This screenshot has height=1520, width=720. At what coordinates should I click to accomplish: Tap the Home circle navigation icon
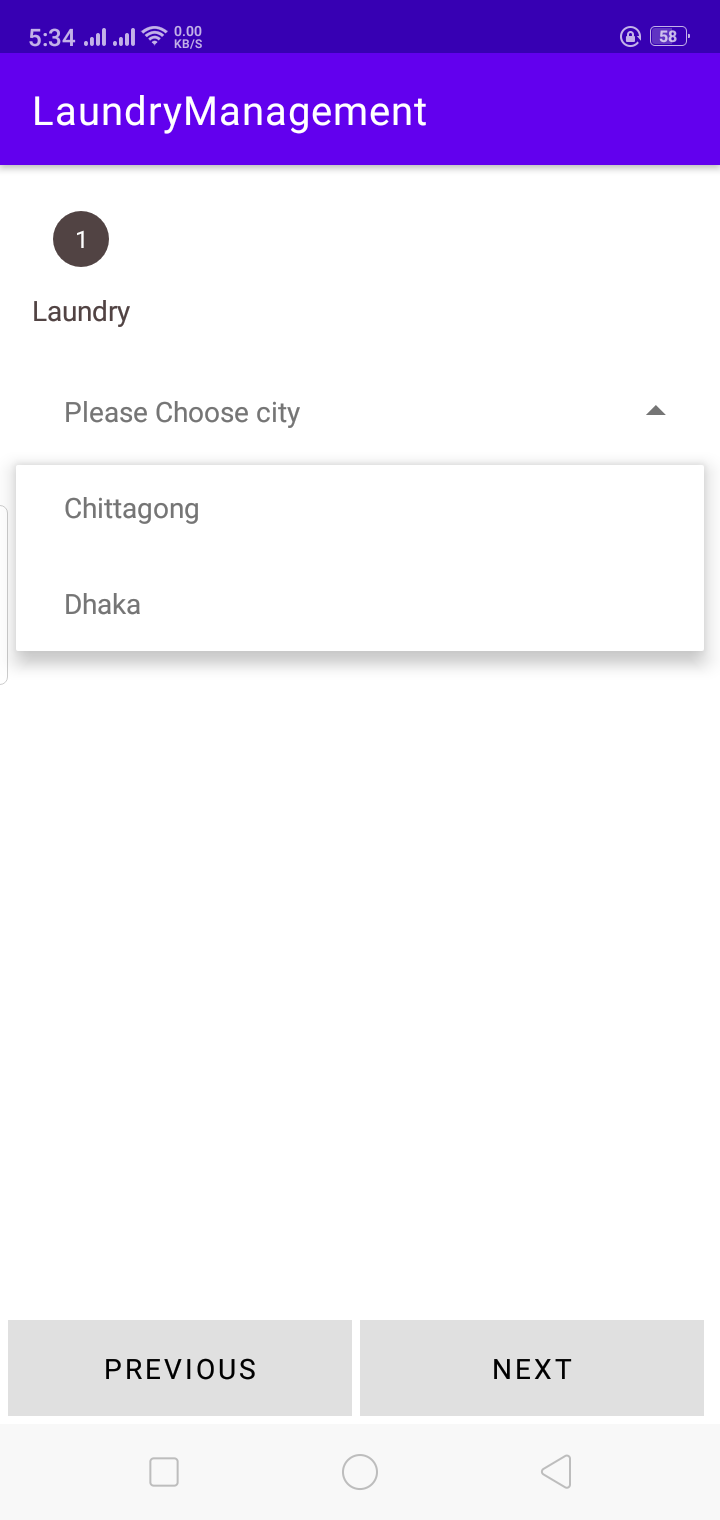(360, 1471)
